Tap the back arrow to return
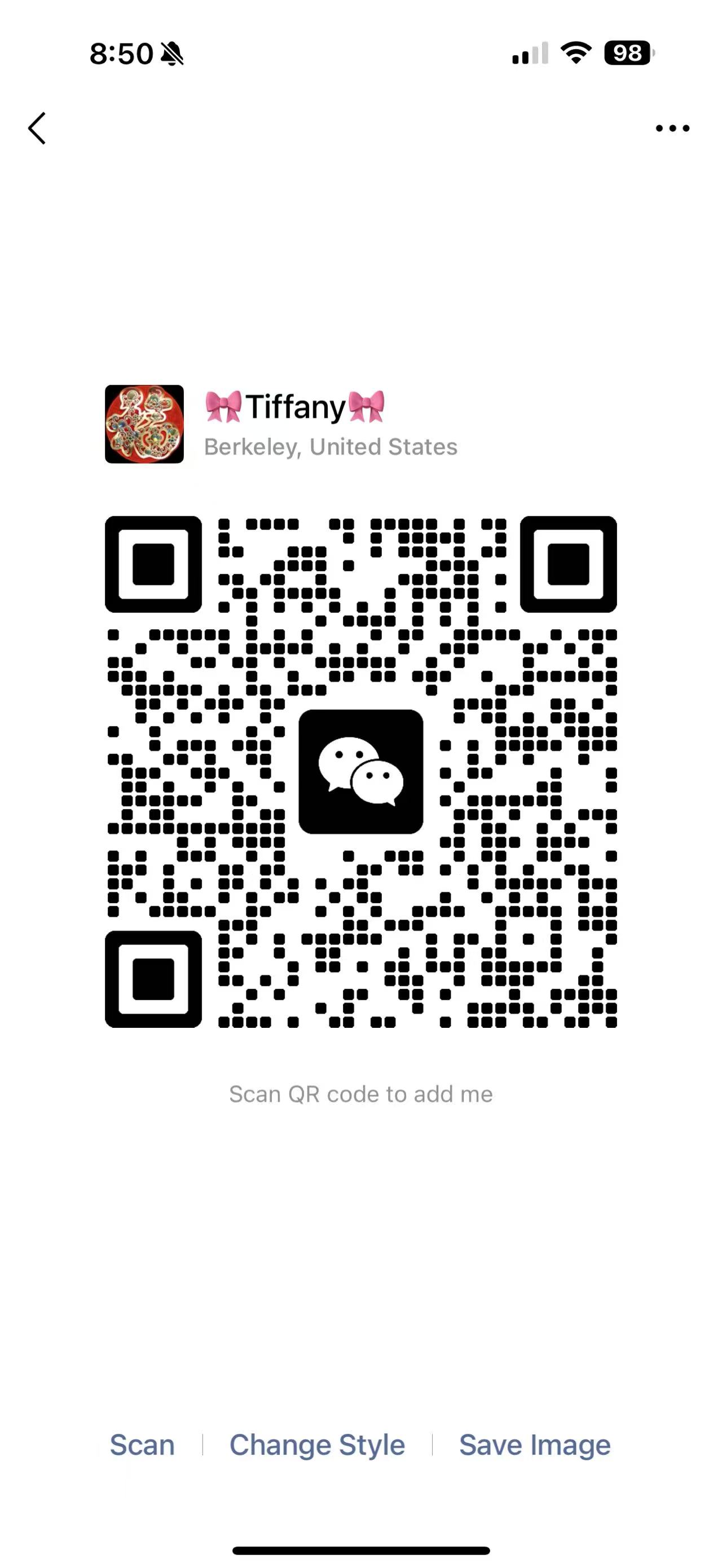 click(x=37, y=128)
